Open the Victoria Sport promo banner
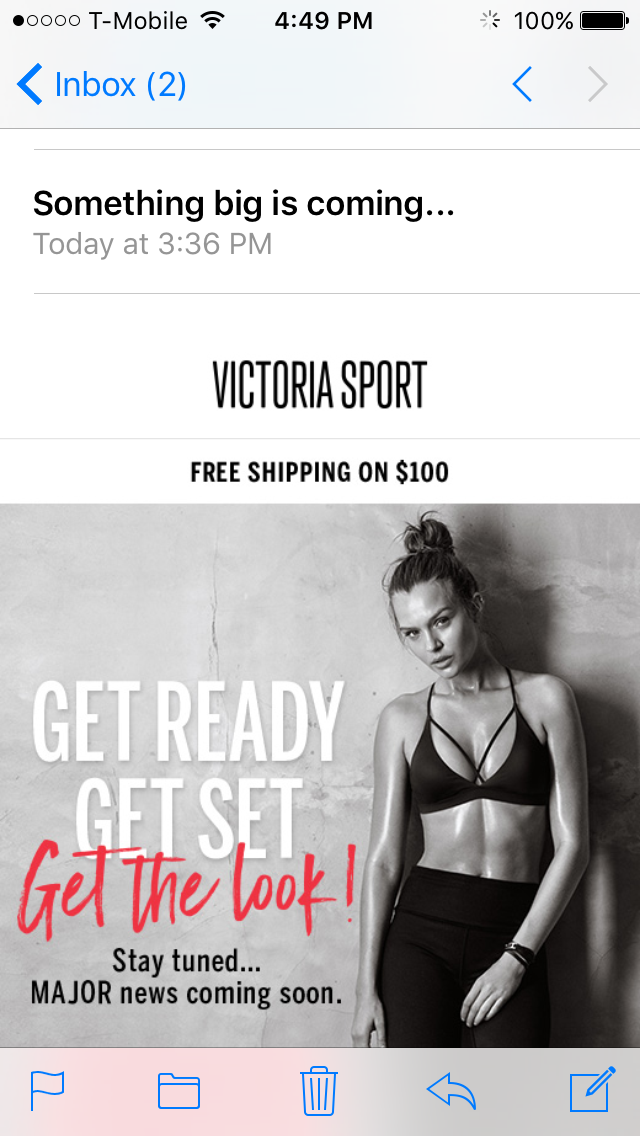Screen dimensions: 640x1136 [320, 775]
